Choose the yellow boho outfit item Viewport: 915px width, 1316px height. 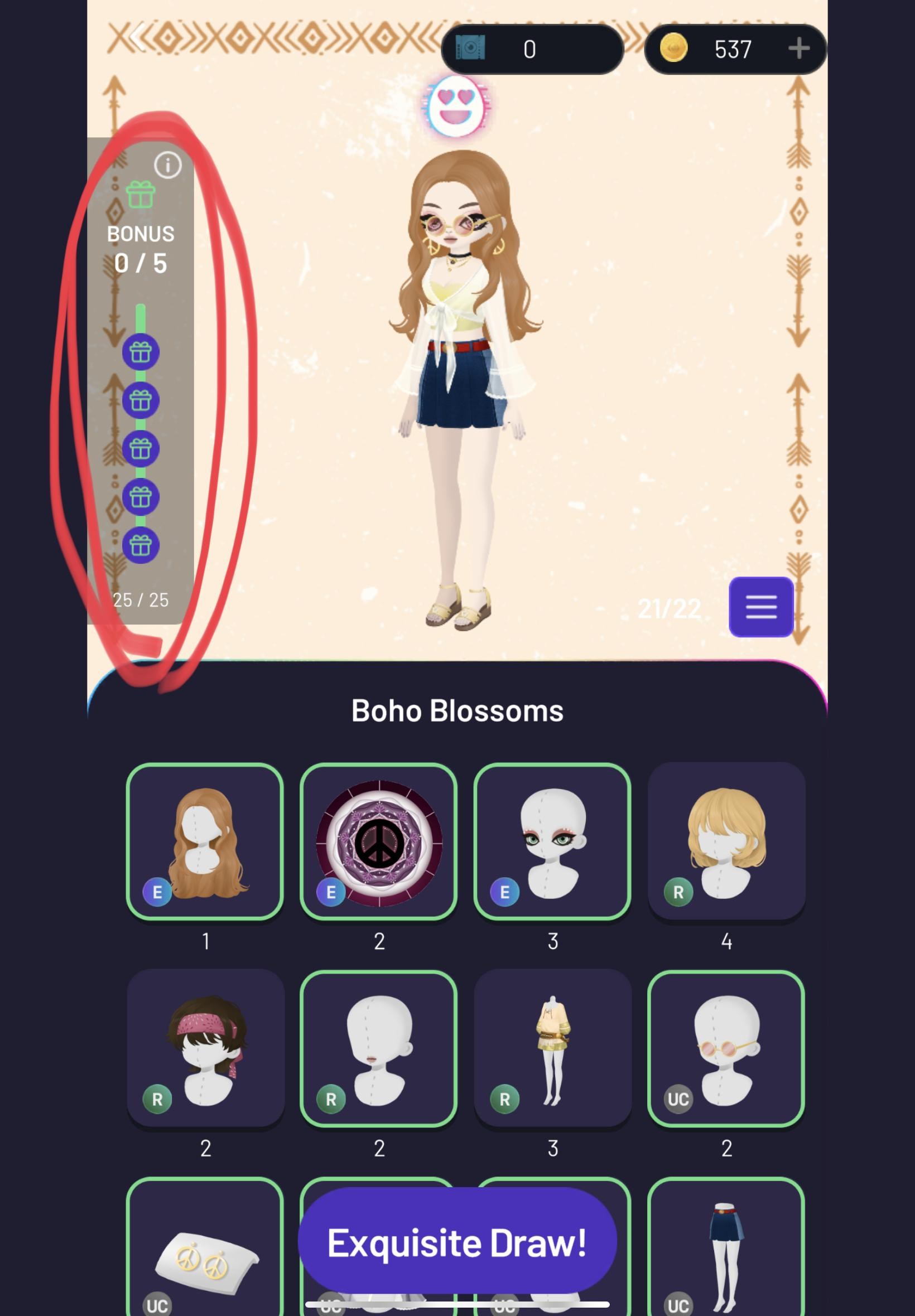552,1048
